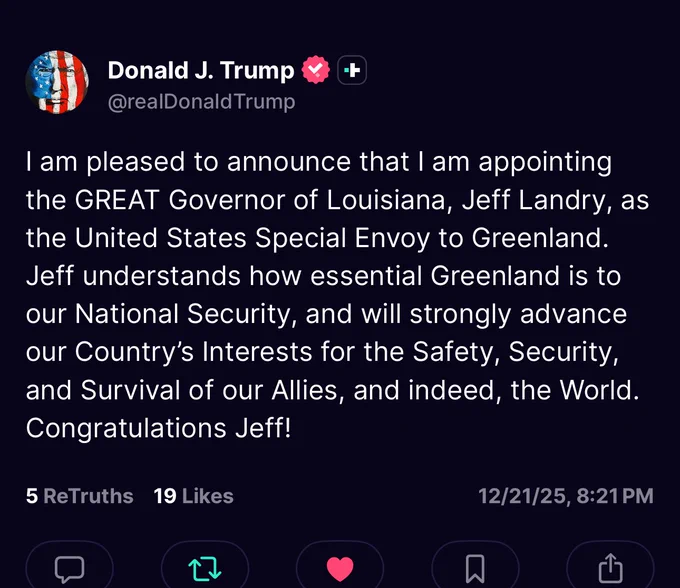Bookmark this post
Screen dimensions: 680x588
coord(475,568)
